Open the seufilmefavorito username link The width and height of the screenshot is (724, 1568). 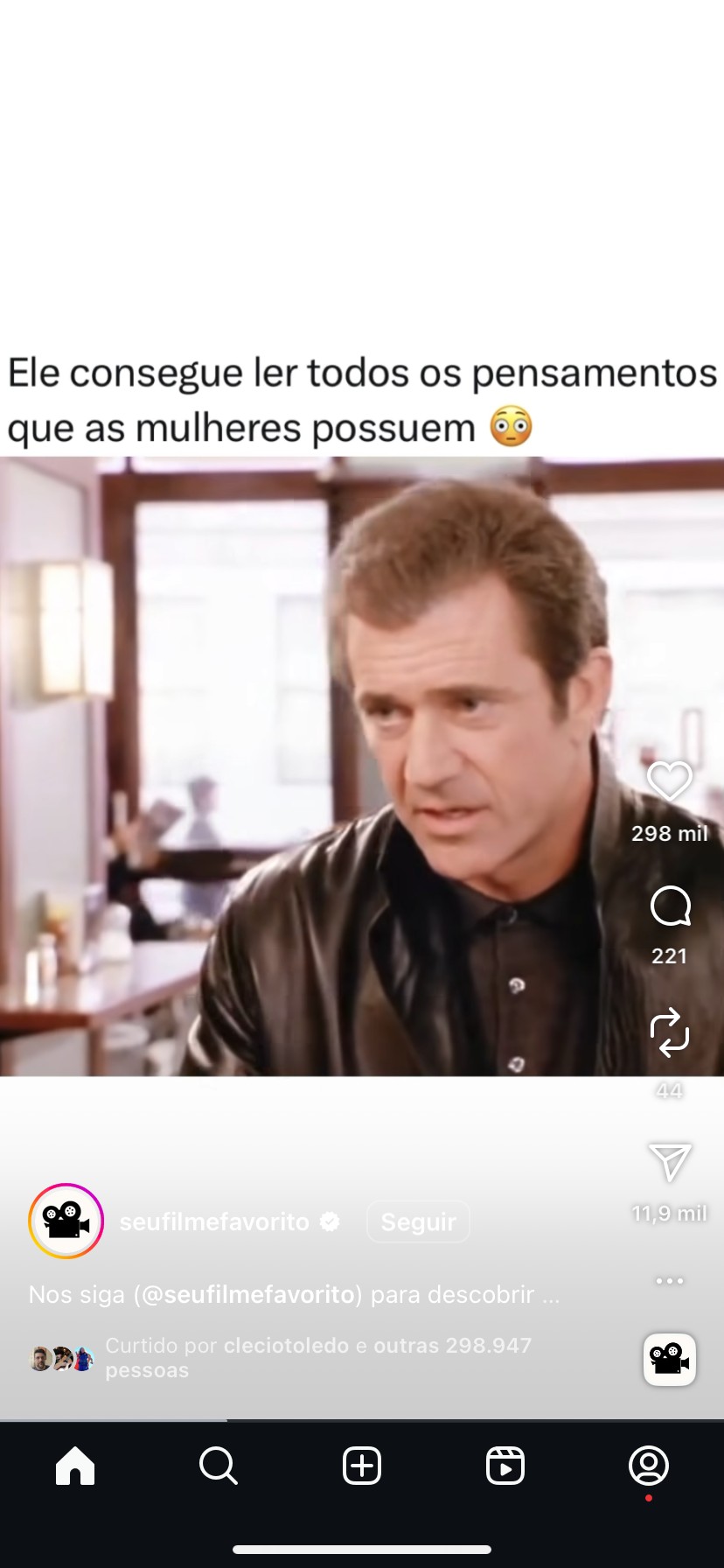pyautogui.click(x=214, y=1221)
